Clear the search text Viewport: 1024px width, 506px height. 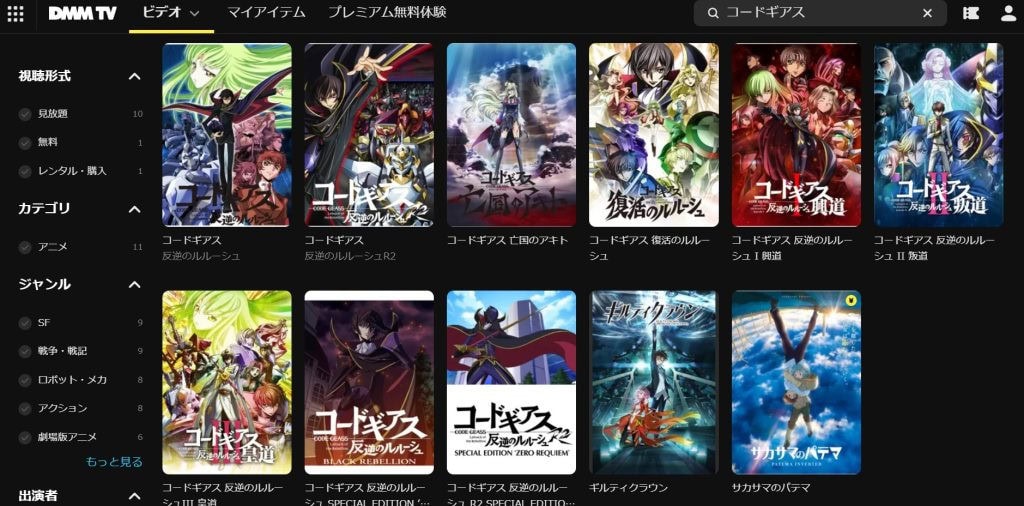pos(927,13)
